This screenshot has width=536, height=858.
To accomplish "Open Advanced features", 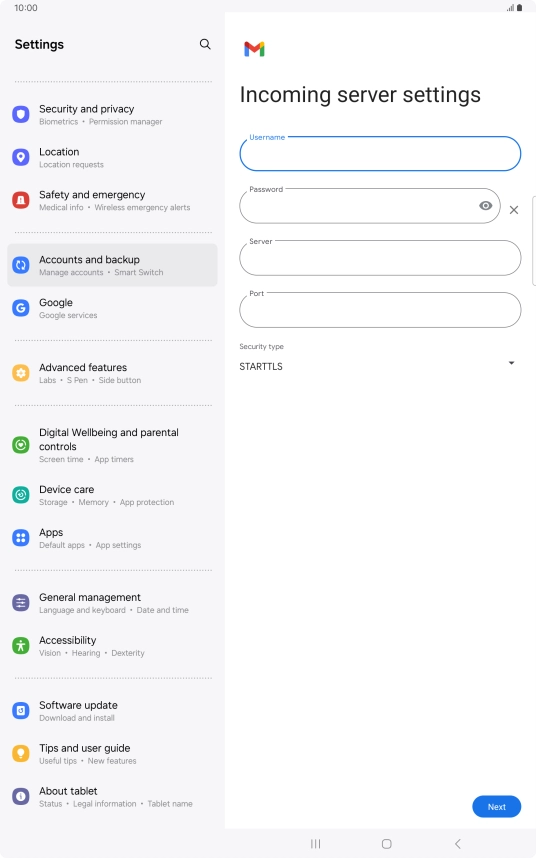I will coord(112,373).
